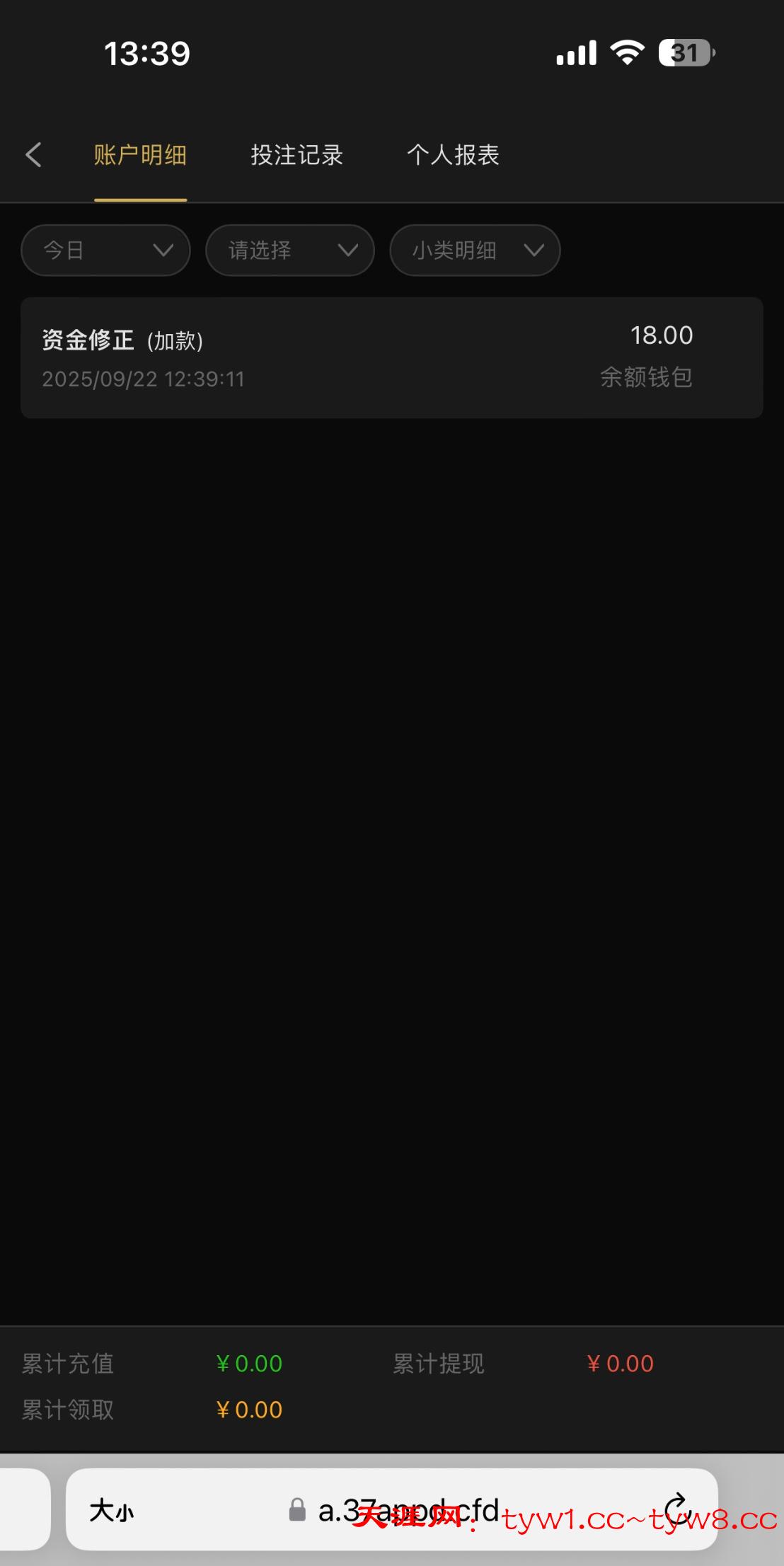Tap the 大小 text size button in the browser bar
The width and height of the screenshot is (784, 1566).
(x=111, y=1511)
